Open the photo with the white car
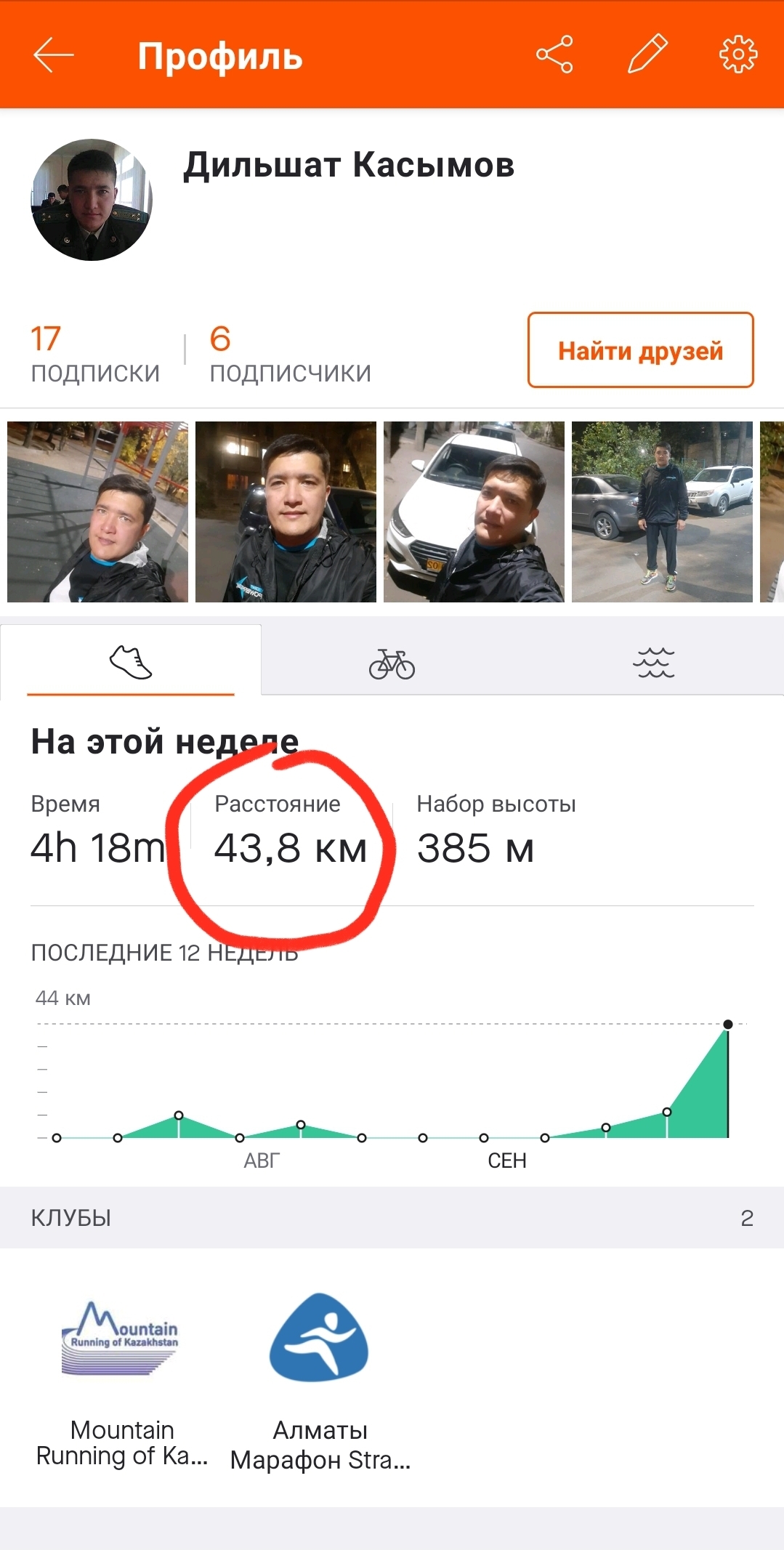Image resolution: width=784 pixels, height=1550 pixels. point(474,512)
